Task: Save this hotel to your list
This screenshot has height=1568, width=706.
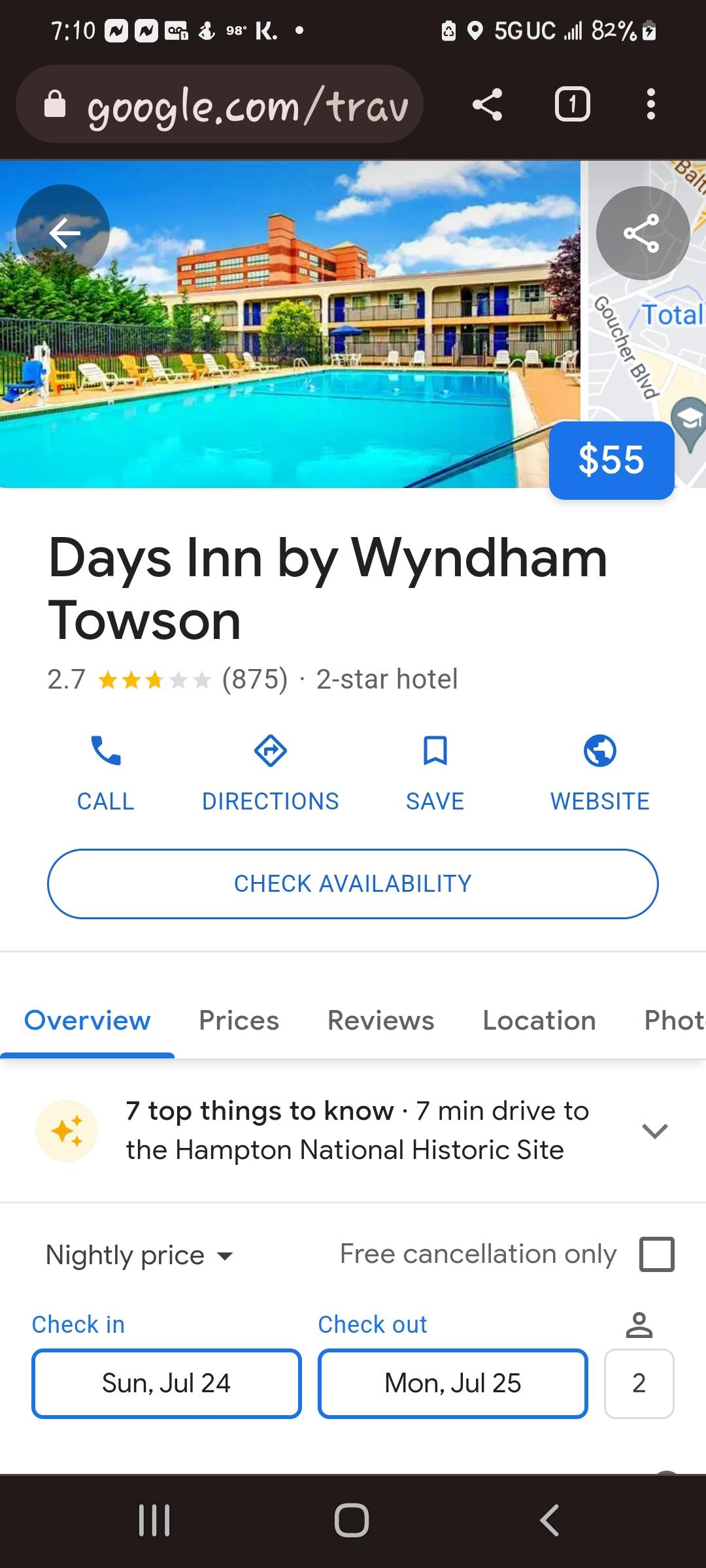Action: 435,772
